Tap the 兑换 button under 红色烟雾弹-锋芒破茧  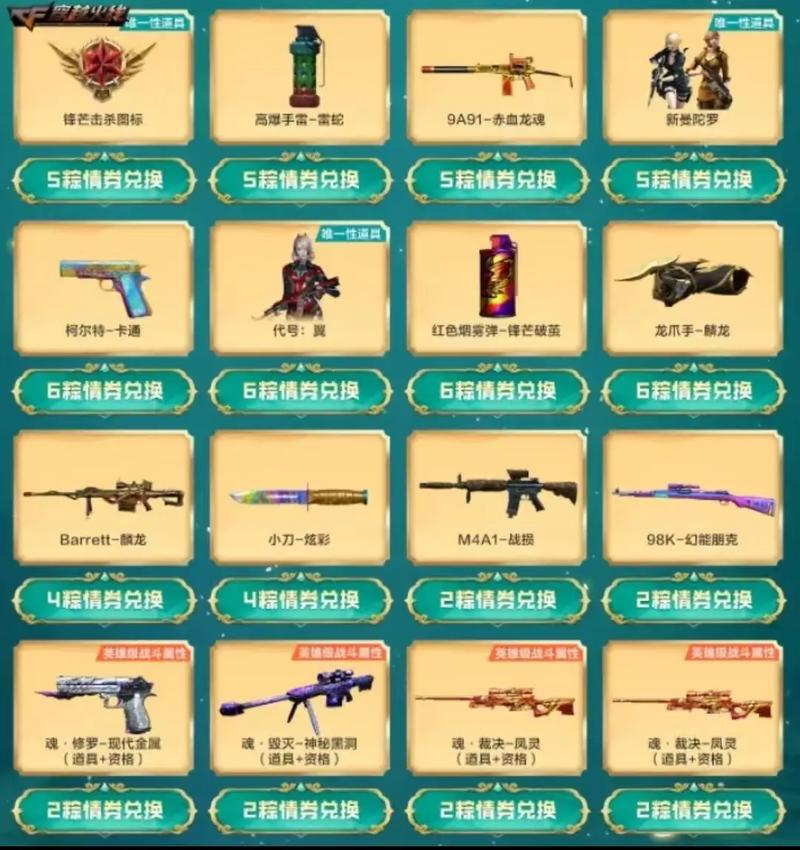(497, 391)
